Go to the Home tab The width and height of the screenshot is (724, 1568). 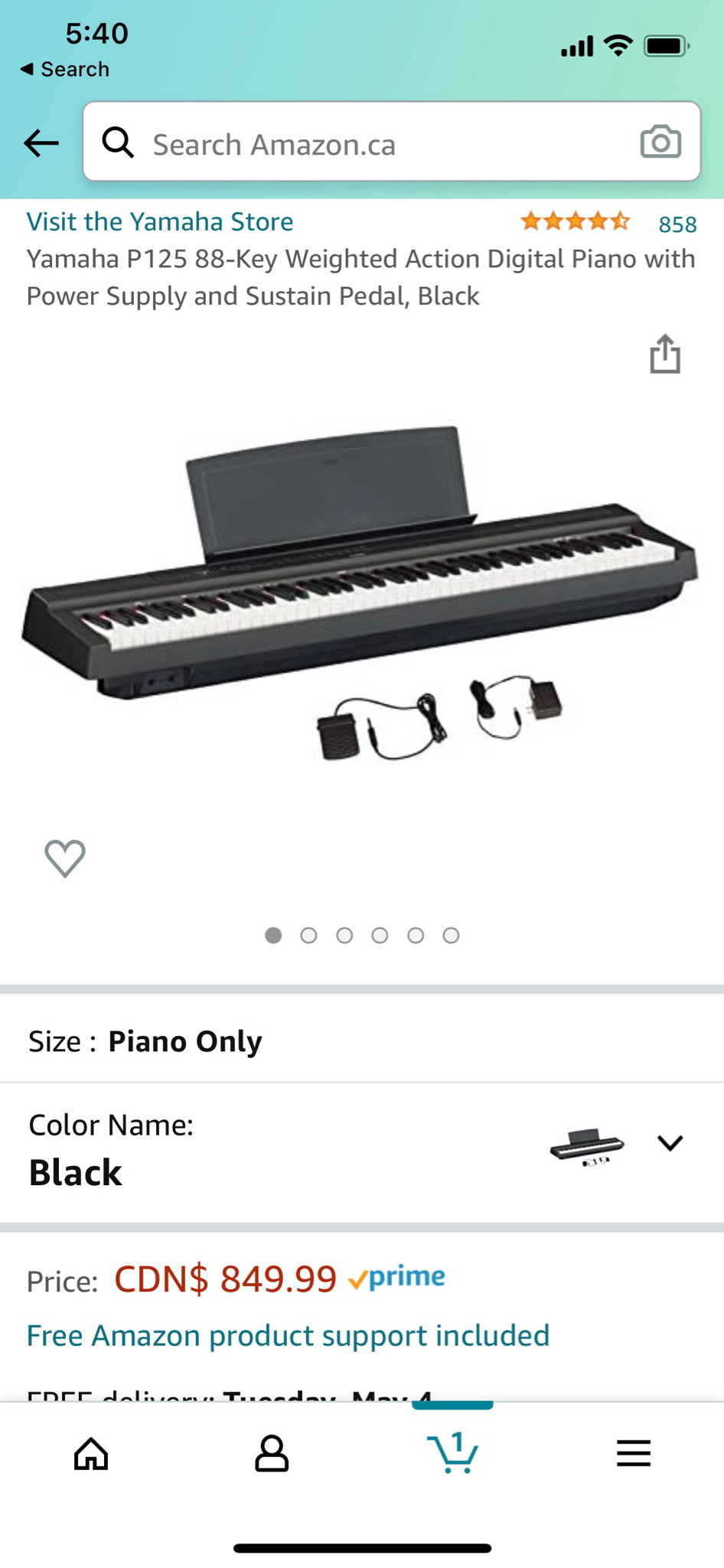pyautogui.click(x=91, y=1453)
